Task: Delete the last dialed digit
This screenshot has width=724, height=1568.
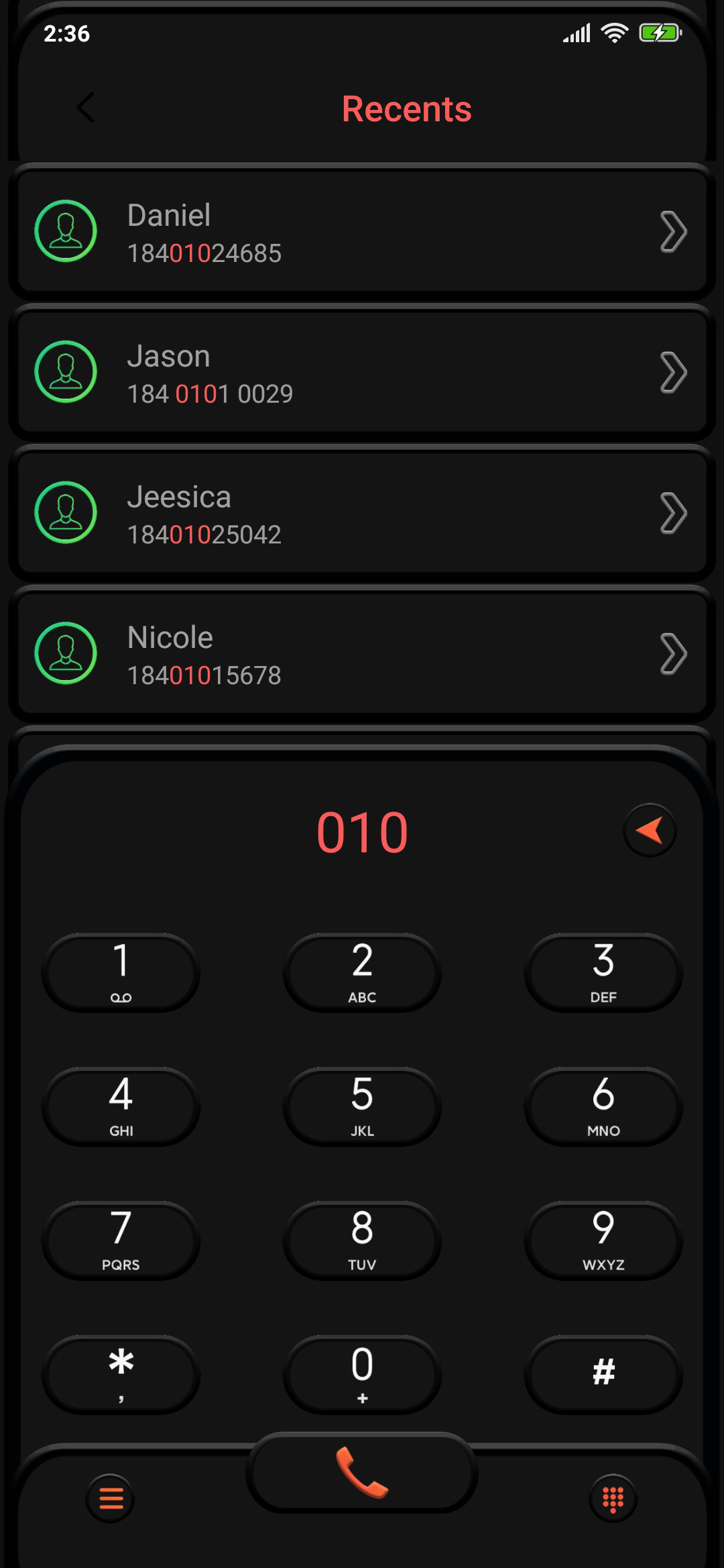Action: [x=650, y=831]
